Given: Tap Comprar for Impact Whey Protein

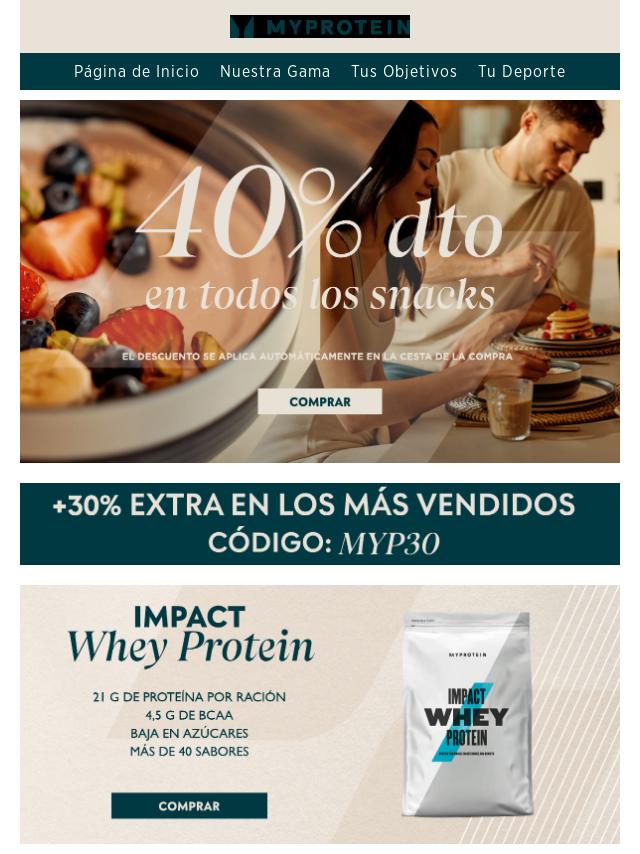Looking at the screenshot, I should [x=189, y=806].
